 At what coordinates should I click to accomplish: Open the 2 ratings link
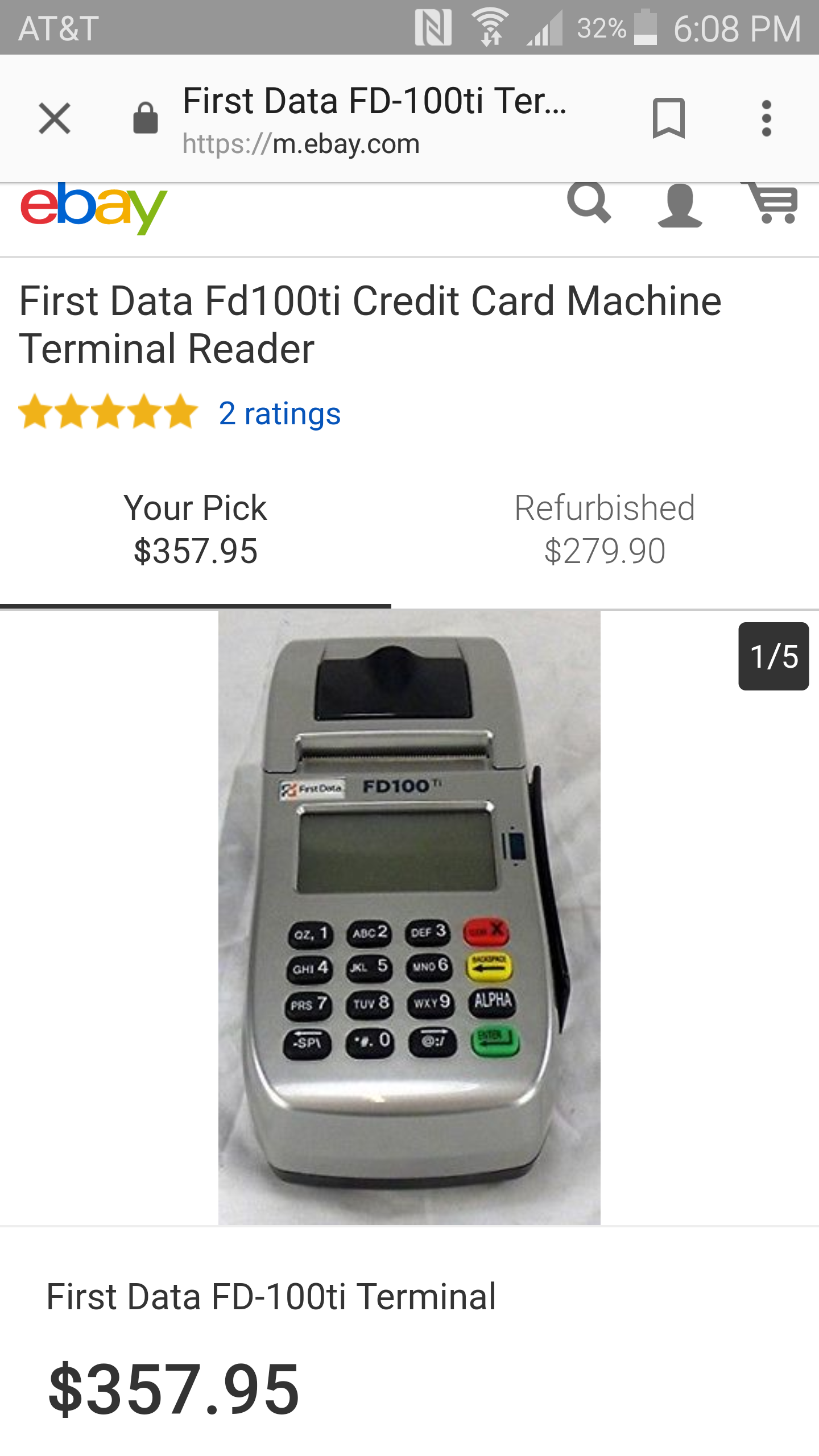(x=279, y=413)
